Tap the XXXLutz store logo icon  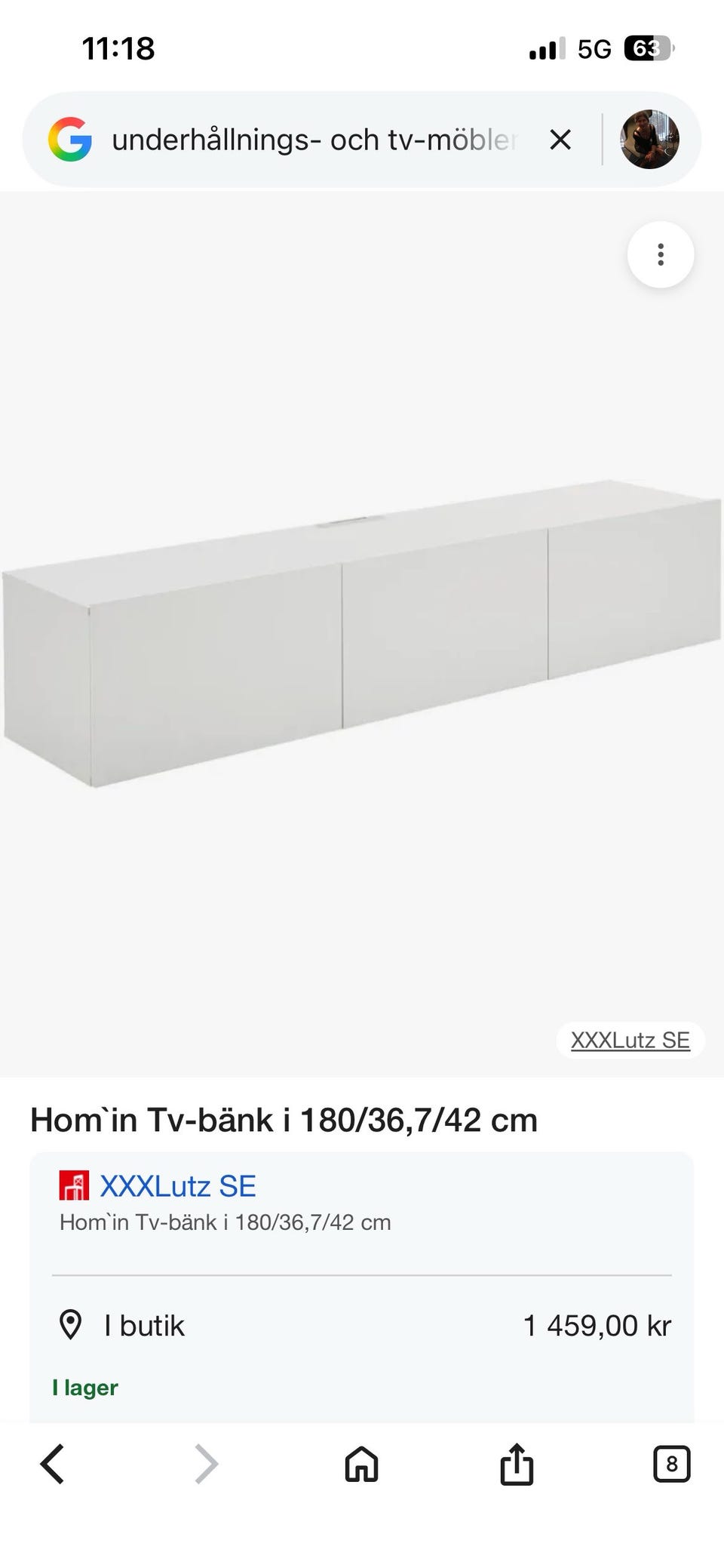coord(74,1185)
